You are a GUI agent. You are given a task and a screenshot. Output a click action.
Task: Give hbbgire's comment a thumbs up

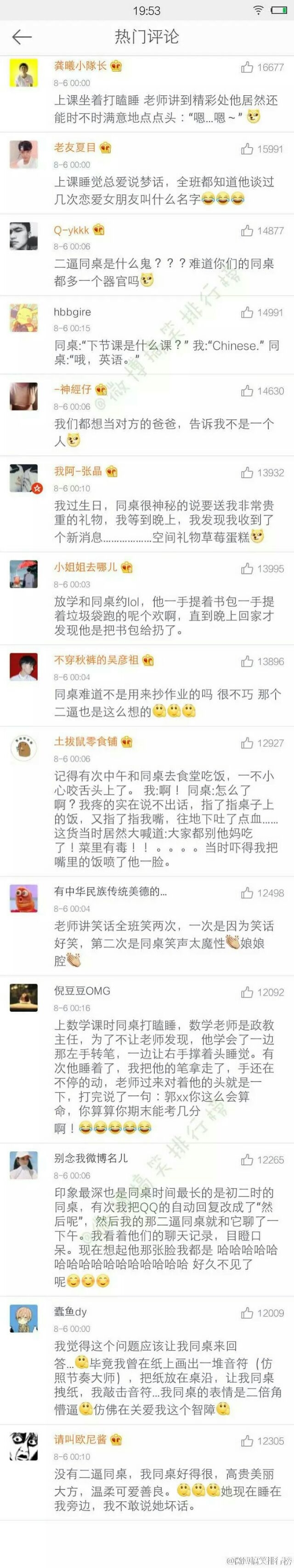247,312
